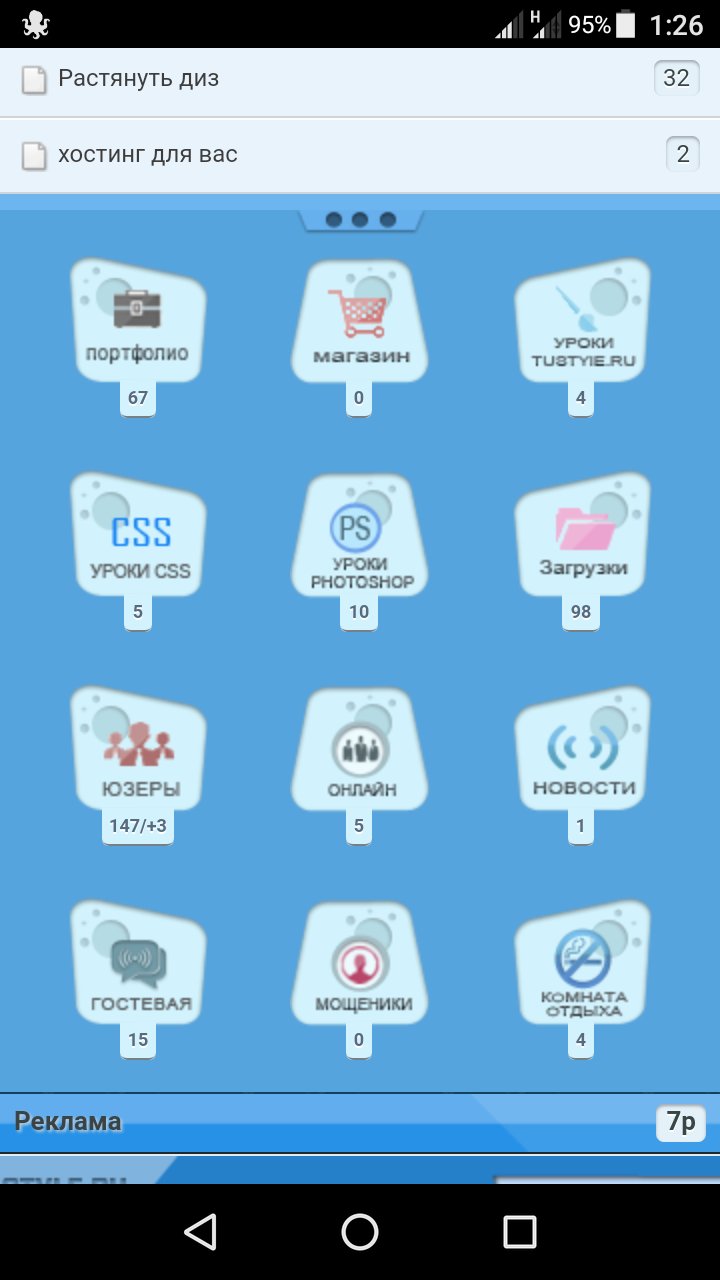This screenshot has width=720, height=1280.
Task: View the Юзеры users list
Action: pos(138,752)
